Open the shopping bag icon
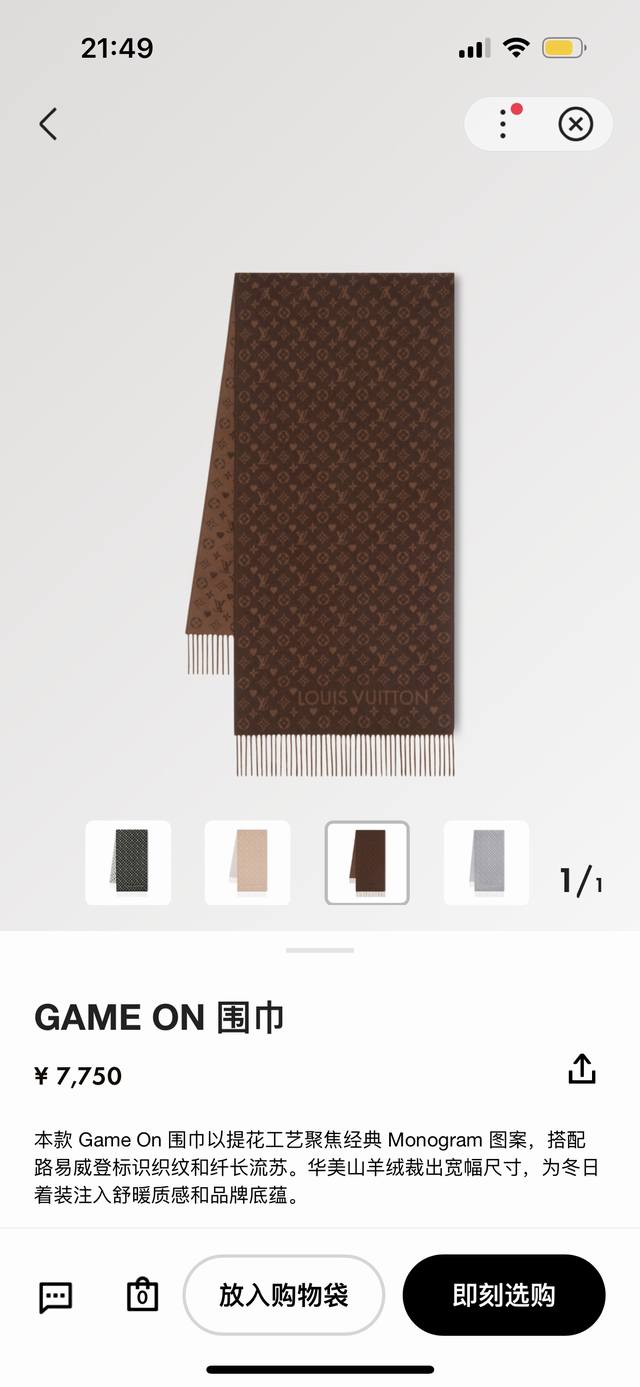The height and width of the screenshot is (1387, 640). pos(142,1295)
